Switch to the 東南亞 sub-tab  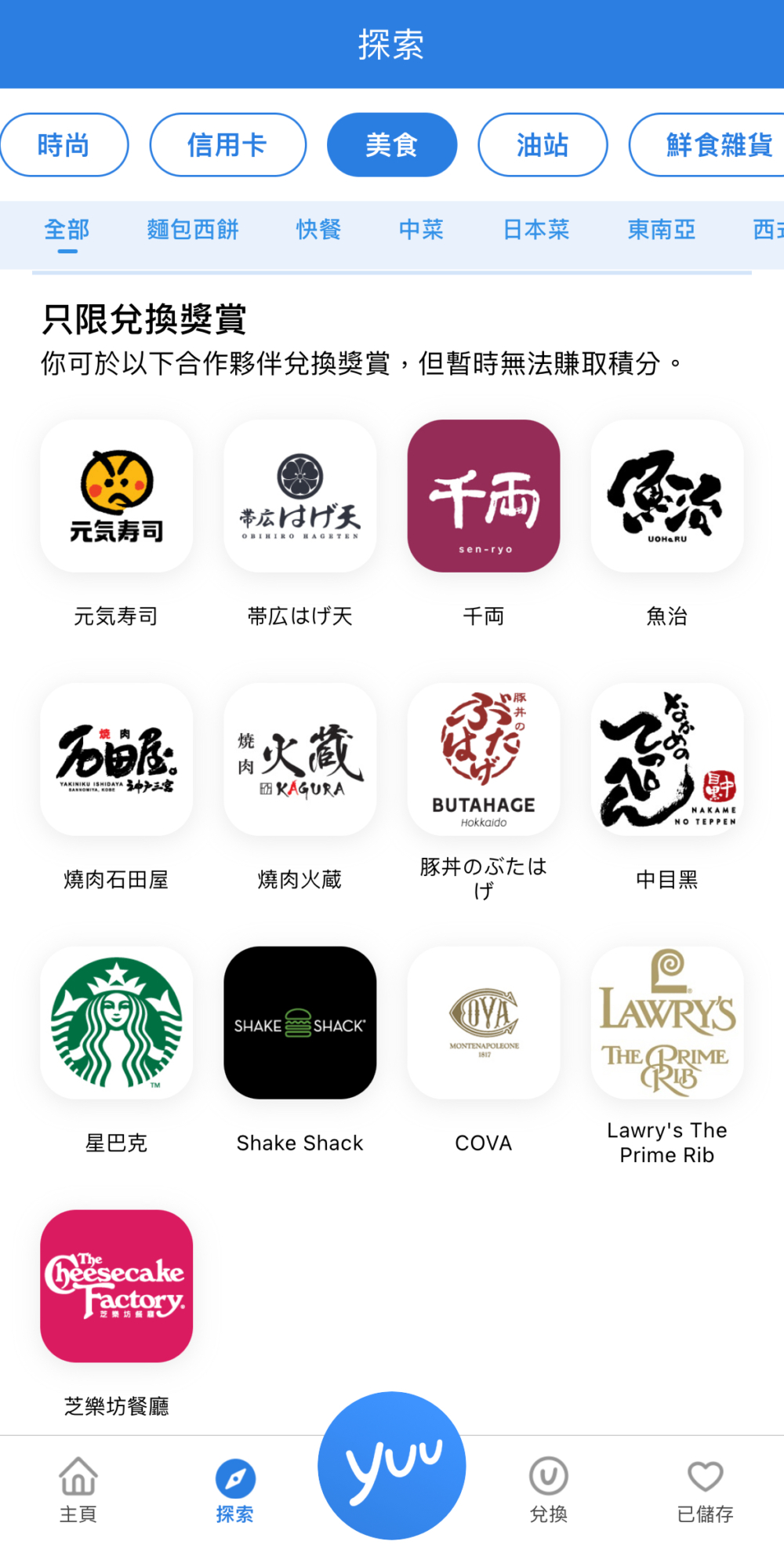[661, 230]
